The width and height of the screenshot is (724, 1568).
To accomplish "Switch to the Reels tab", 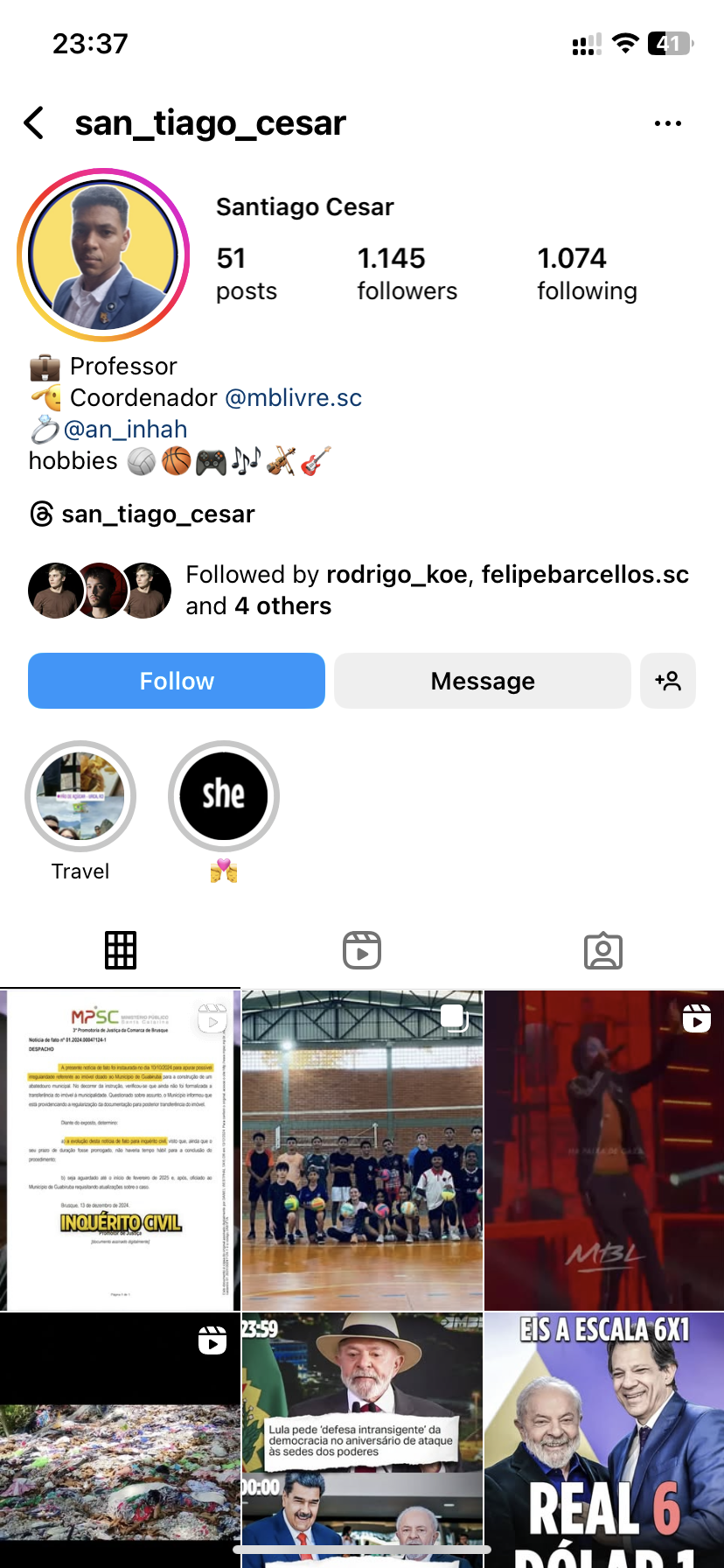I will [x=362, y=950].
